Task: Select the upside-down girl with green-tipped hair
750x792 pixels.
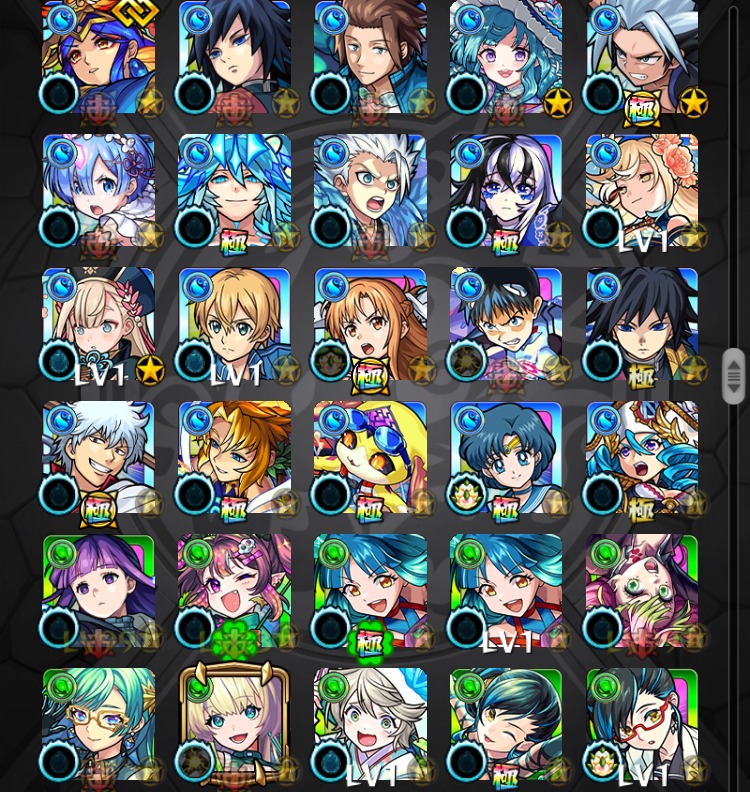Action: [x=642, y=591]
